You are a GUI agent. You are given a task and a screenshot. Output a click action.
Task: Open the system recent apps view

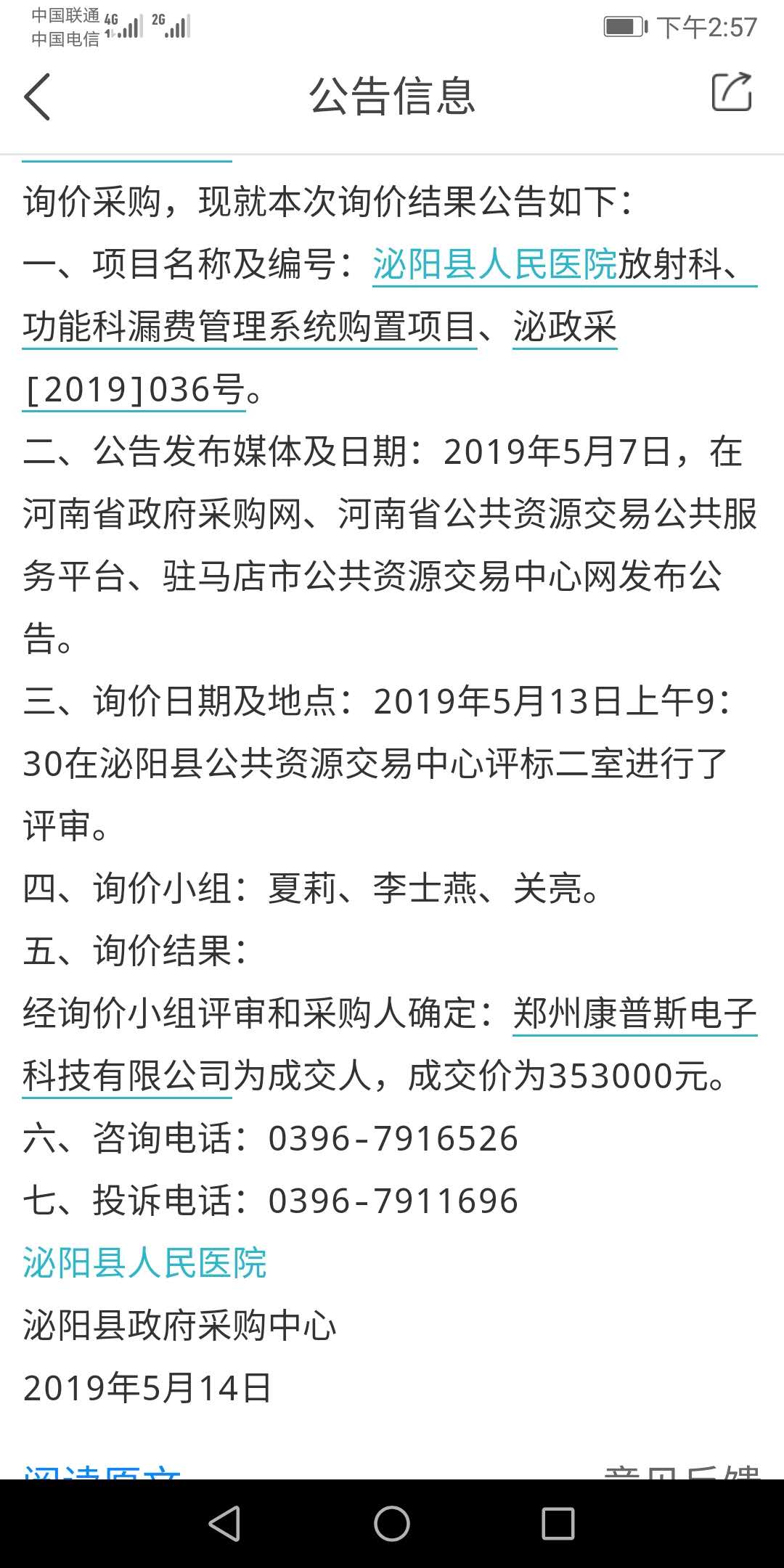558,1524
